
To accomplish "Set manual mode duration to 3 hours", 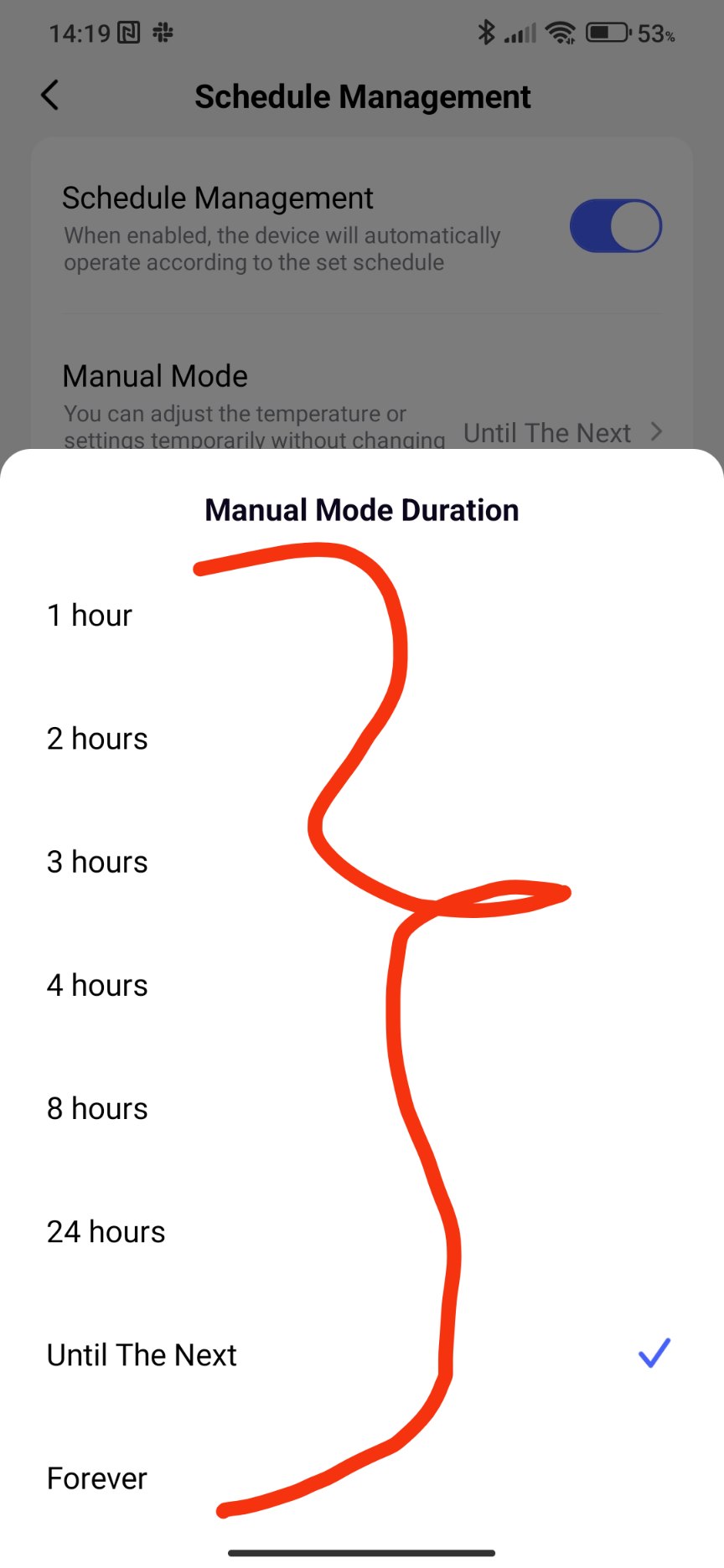I will [x=97, y=862].
